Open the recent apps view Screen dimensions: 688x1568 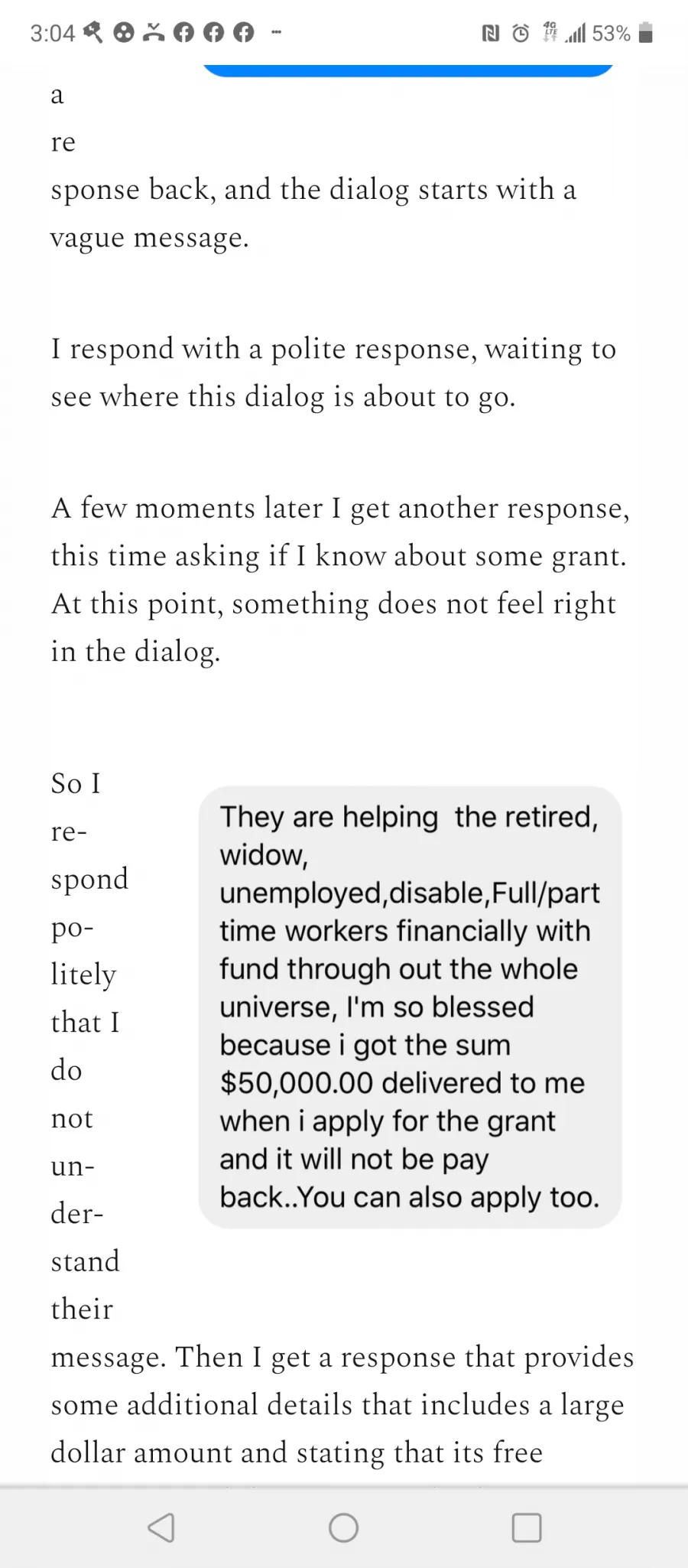click(527, 1527)
